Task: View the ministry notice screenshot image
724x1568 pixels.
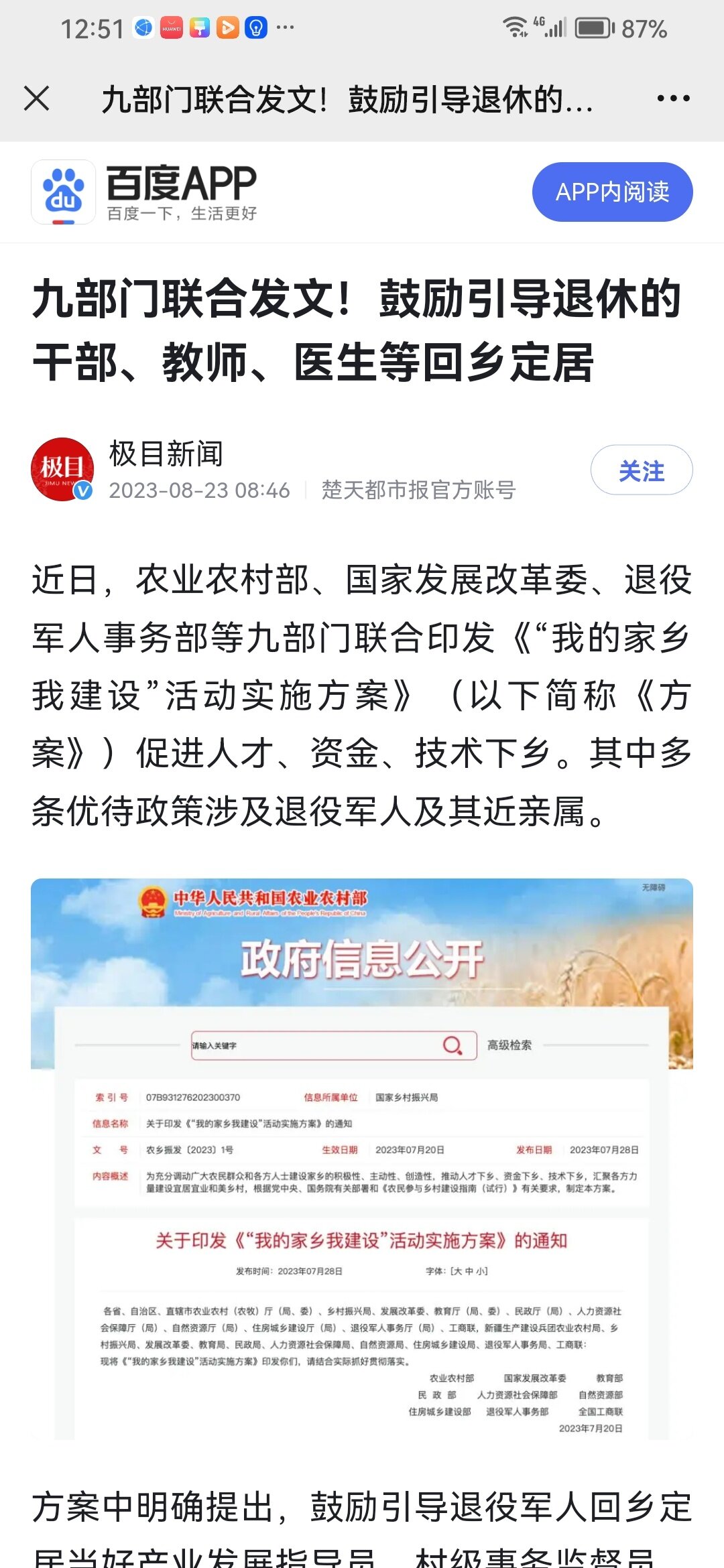Action: pos(362,1159)
